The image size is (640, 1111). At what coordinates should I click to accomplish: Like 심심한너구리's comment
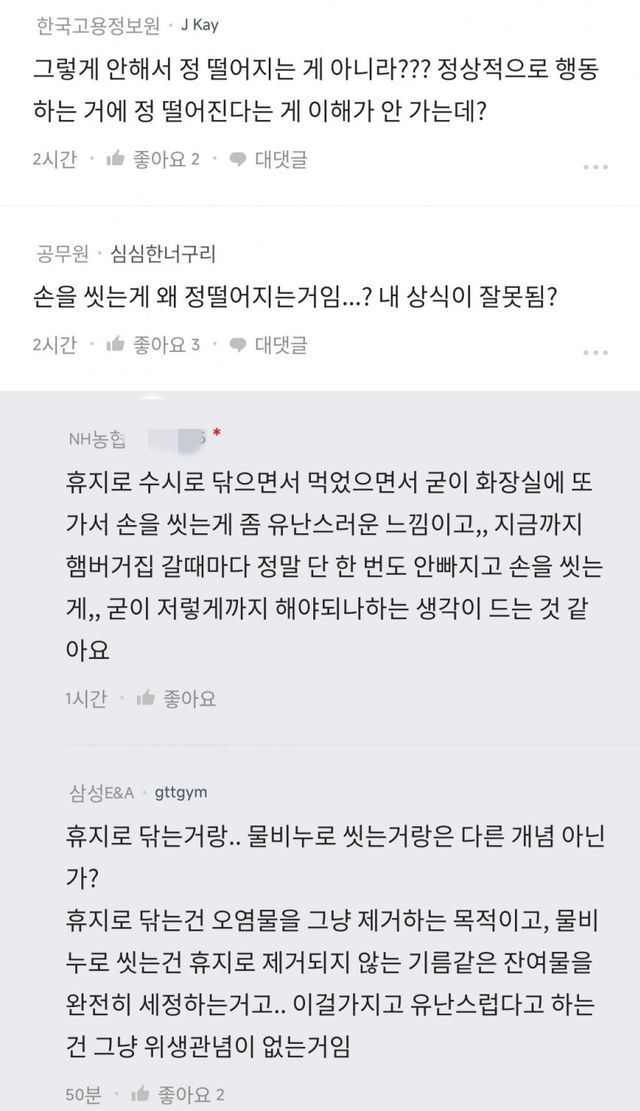154,345
